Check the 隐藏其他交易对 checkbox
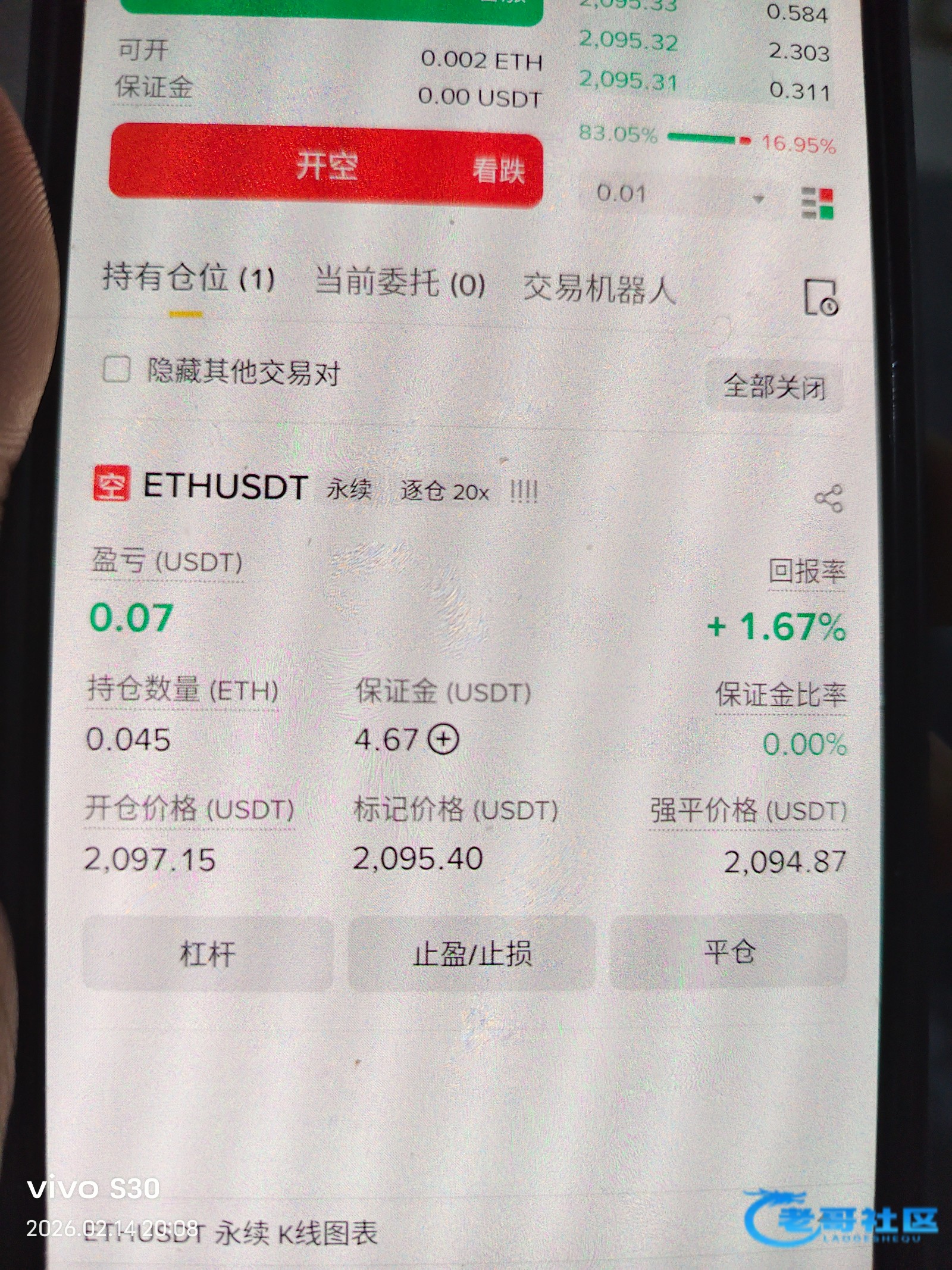 [117, 370]
